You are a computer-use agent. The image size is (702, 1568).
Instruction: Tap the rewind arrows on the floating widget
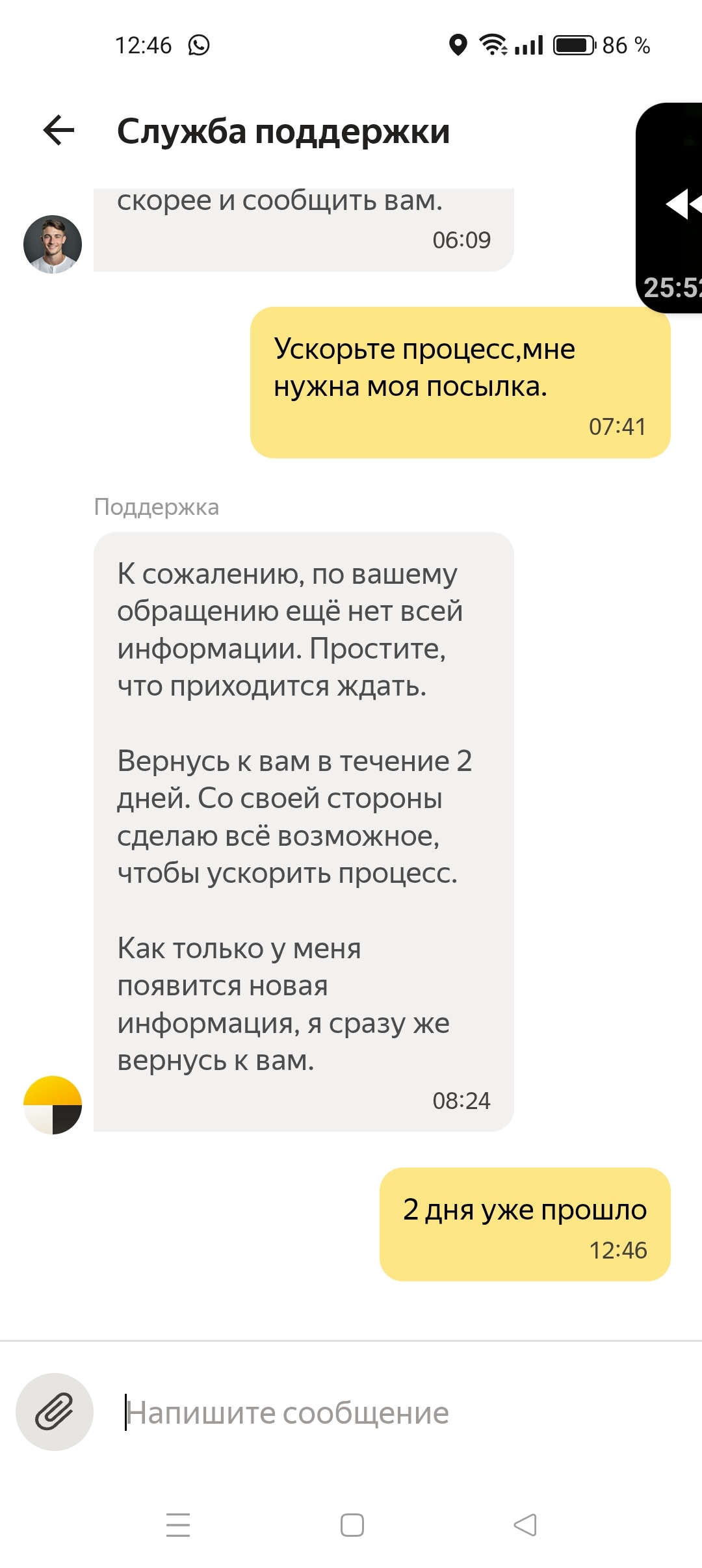tap(682, 204)
